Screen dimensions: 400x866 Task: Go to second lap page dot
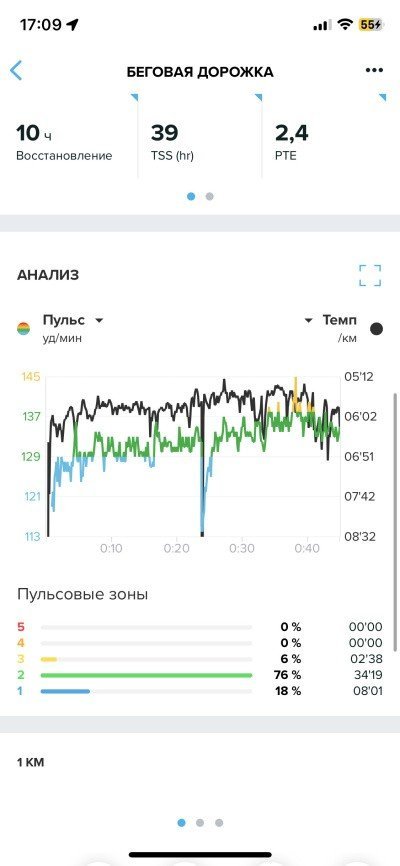coord(200,823)
